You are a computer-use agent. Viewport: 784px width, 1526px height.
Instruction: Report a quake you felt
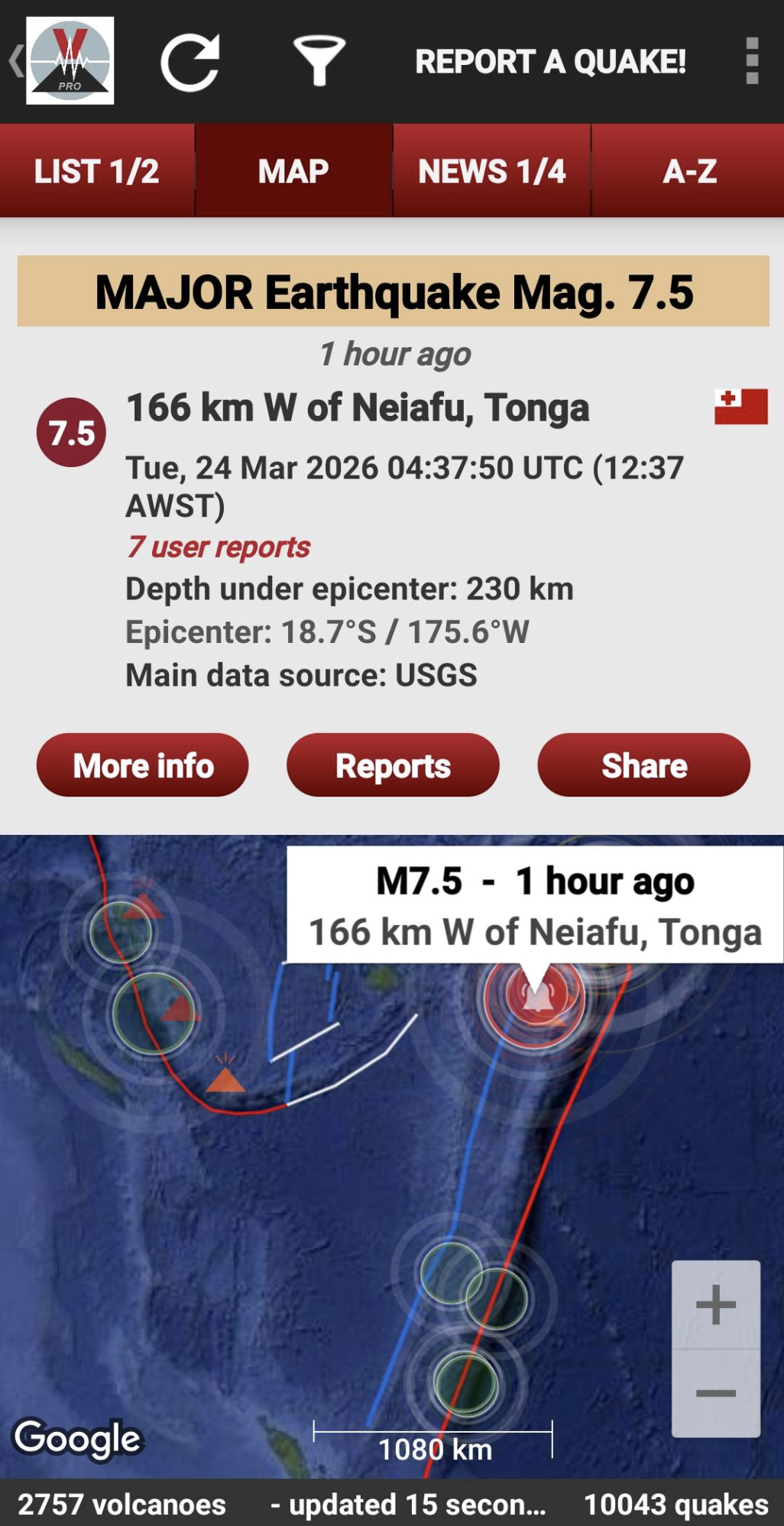pyautogui.click(x=550, y=62)
